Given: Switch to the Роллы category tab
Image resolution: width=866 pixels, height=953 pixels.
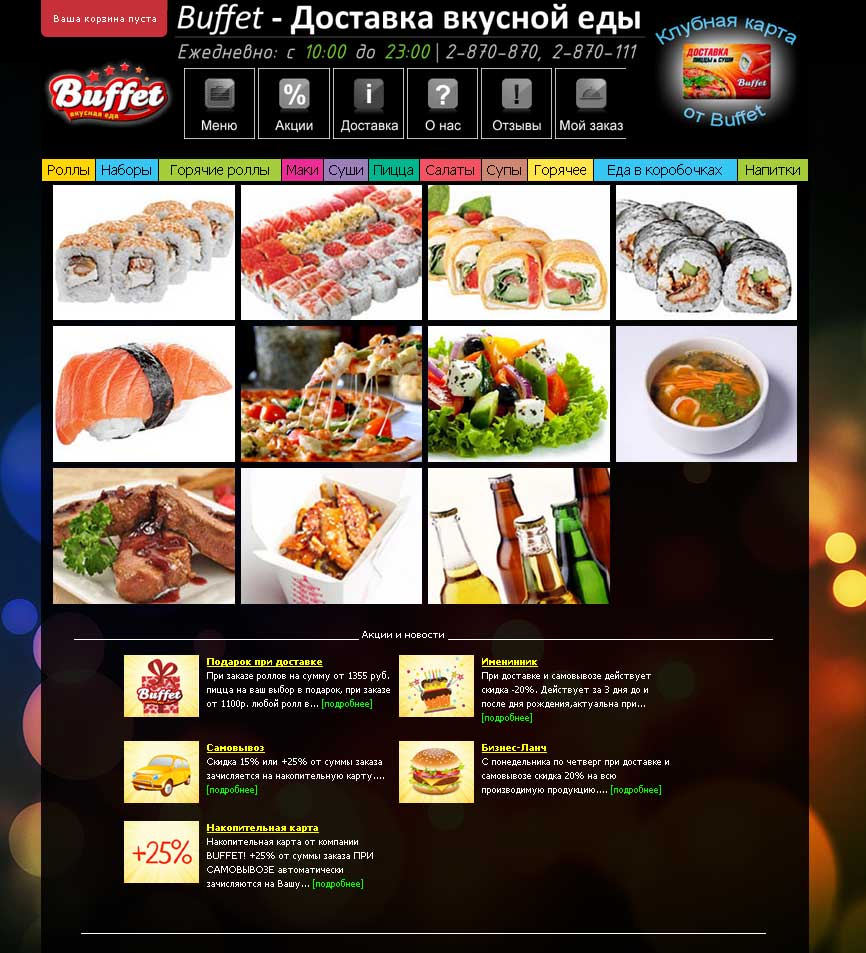Looking at the screenshot, I should tap(68, 170).
